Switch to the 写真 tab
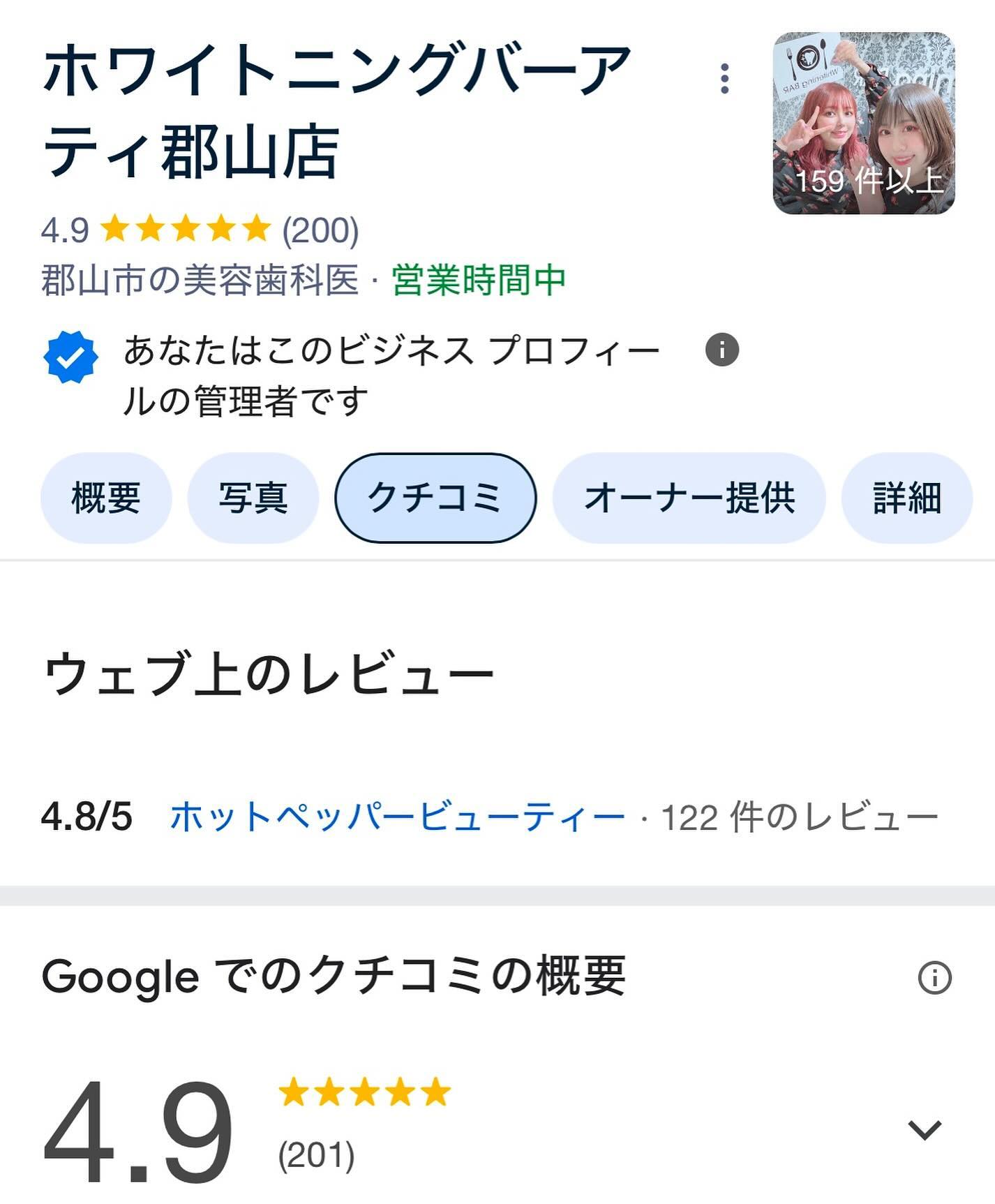995x1204 pixels. click(253, 498)
